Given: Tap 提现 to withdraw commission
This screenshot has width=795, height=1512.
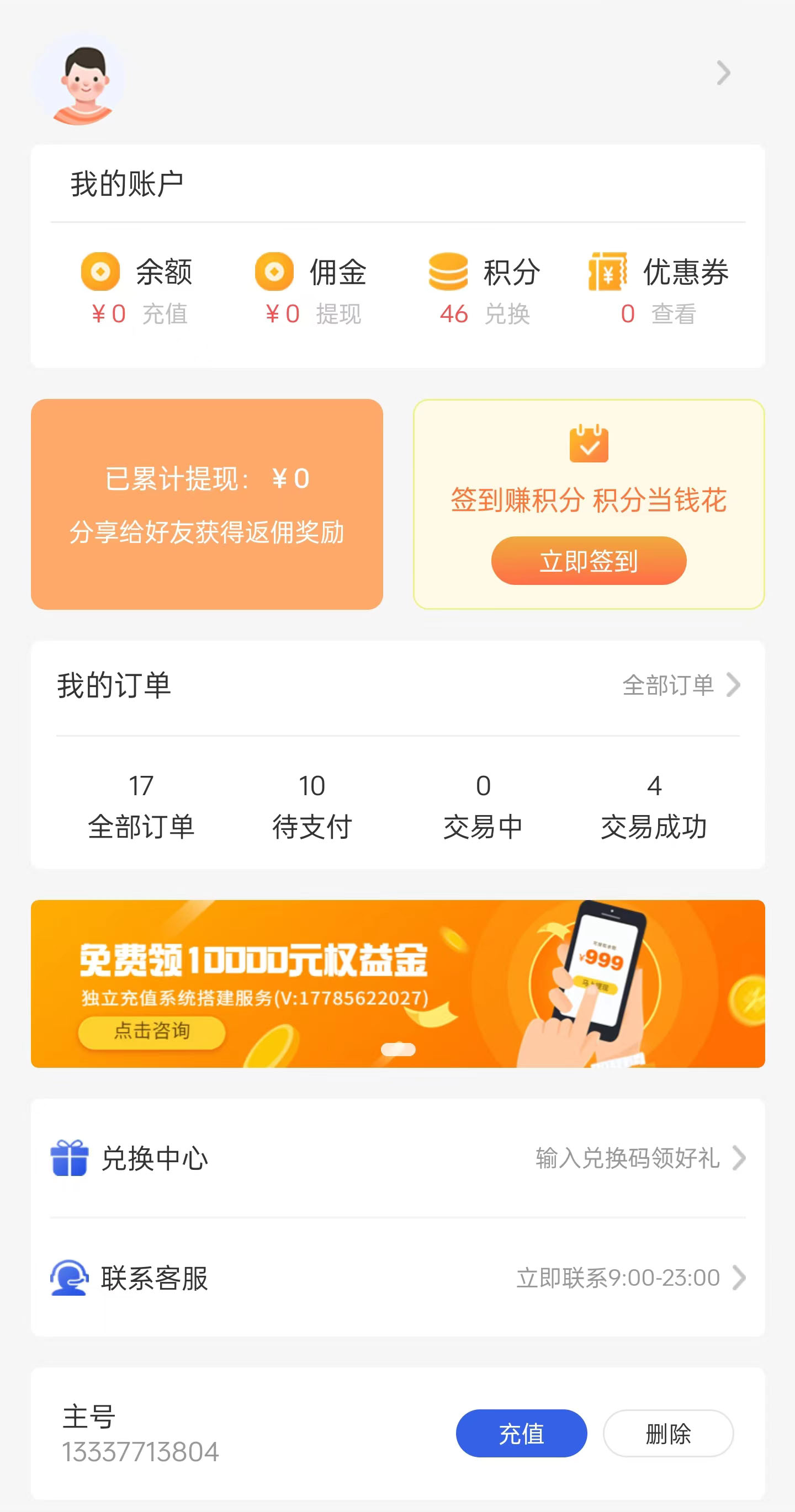Looking at the screenshot, I should pos(338,314).
